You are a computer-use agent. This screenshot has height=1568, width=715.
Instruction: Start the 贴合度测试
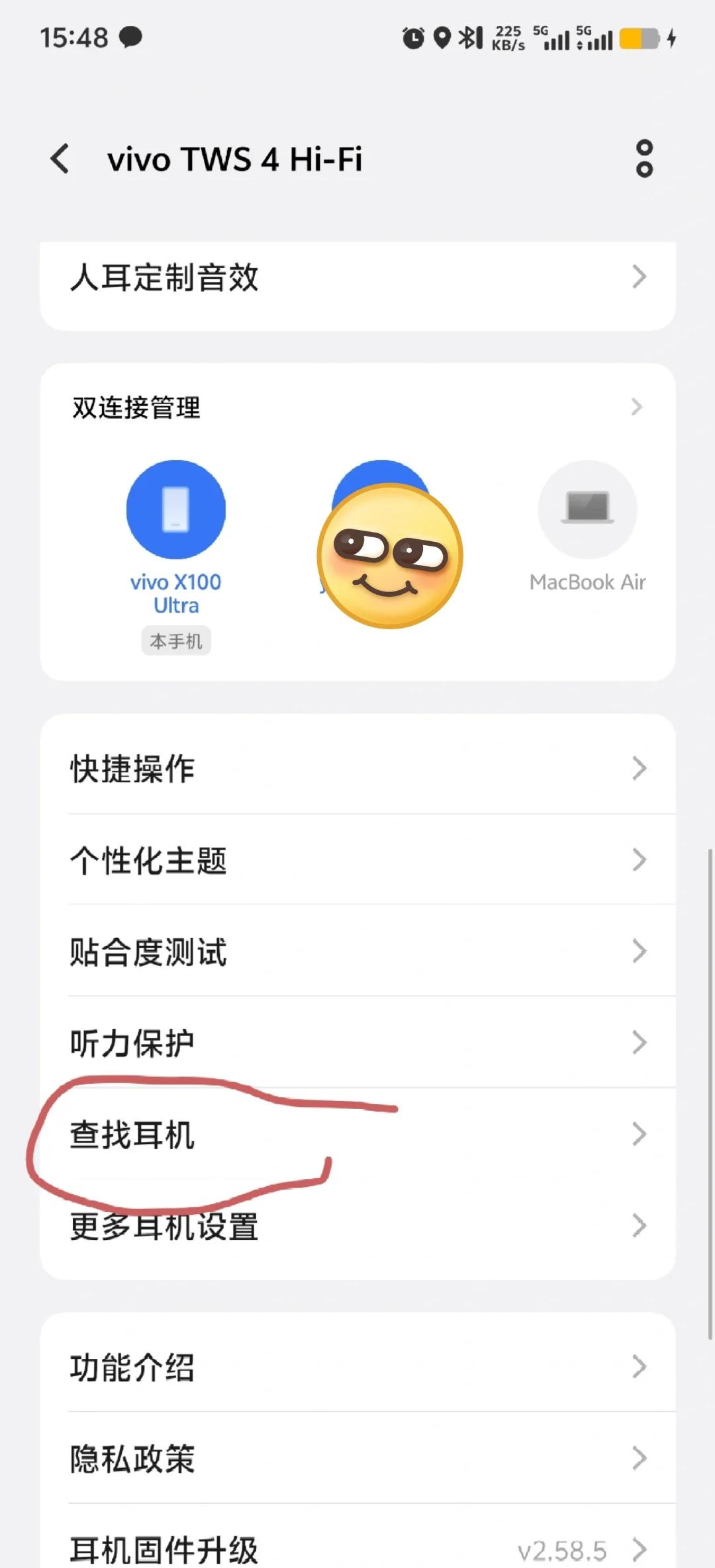click(358, 951)
